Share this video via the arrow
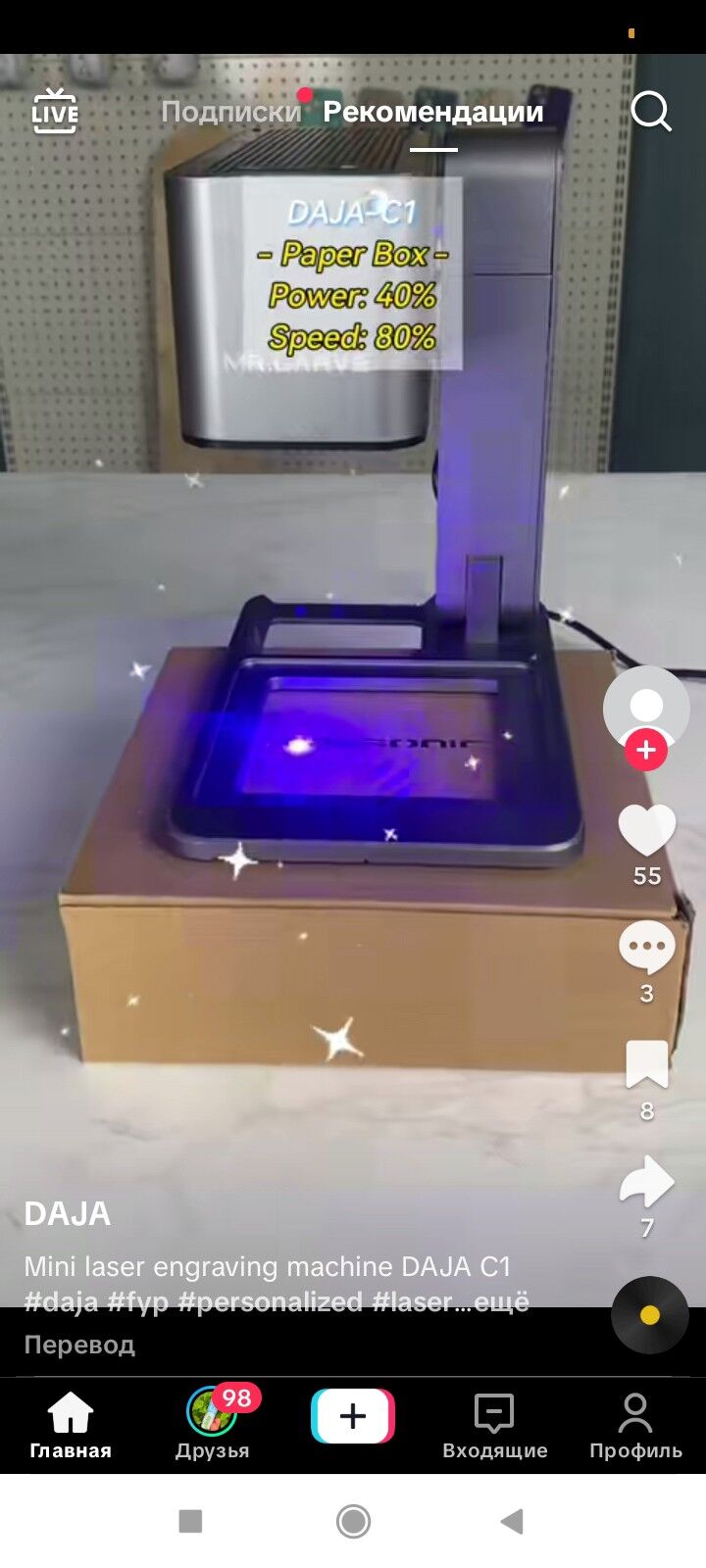Image resolution: width=706 pixels, height=1568 pixels. pyautogui.click(x=646, y=1182)
